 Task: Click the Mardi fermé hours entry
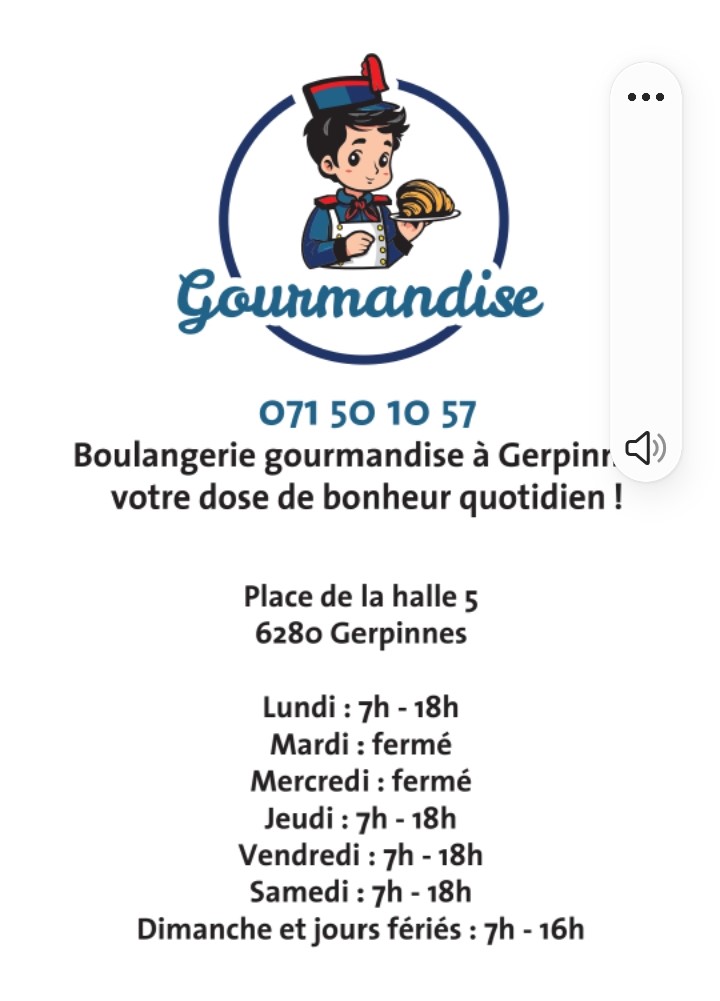(x=362, y=744)
